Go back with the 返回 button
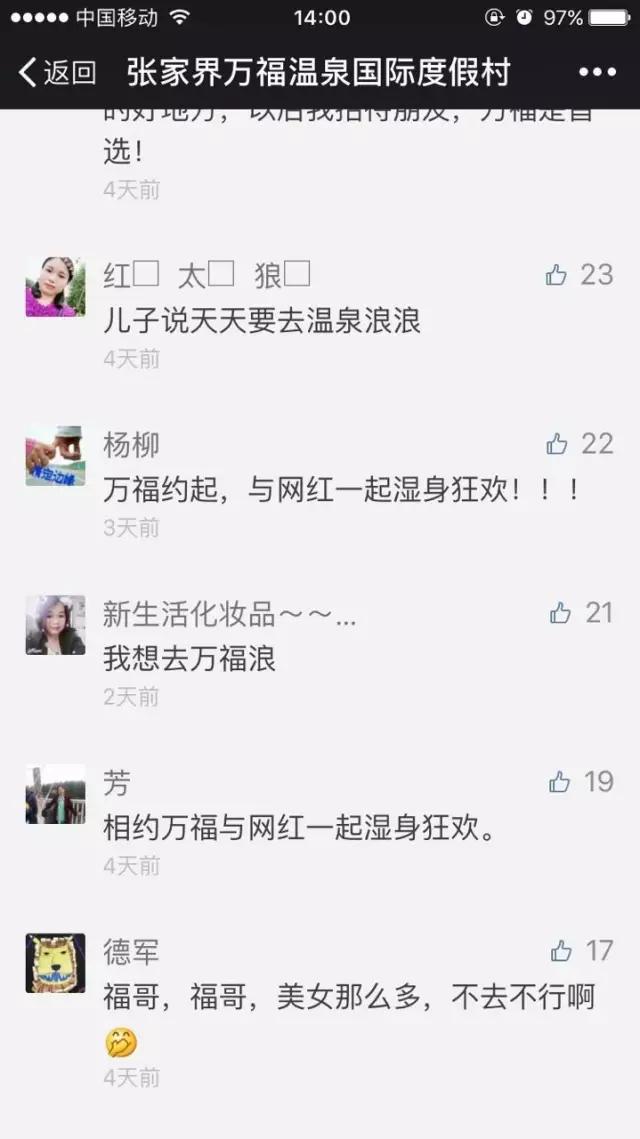 click(x=57, y=72)
